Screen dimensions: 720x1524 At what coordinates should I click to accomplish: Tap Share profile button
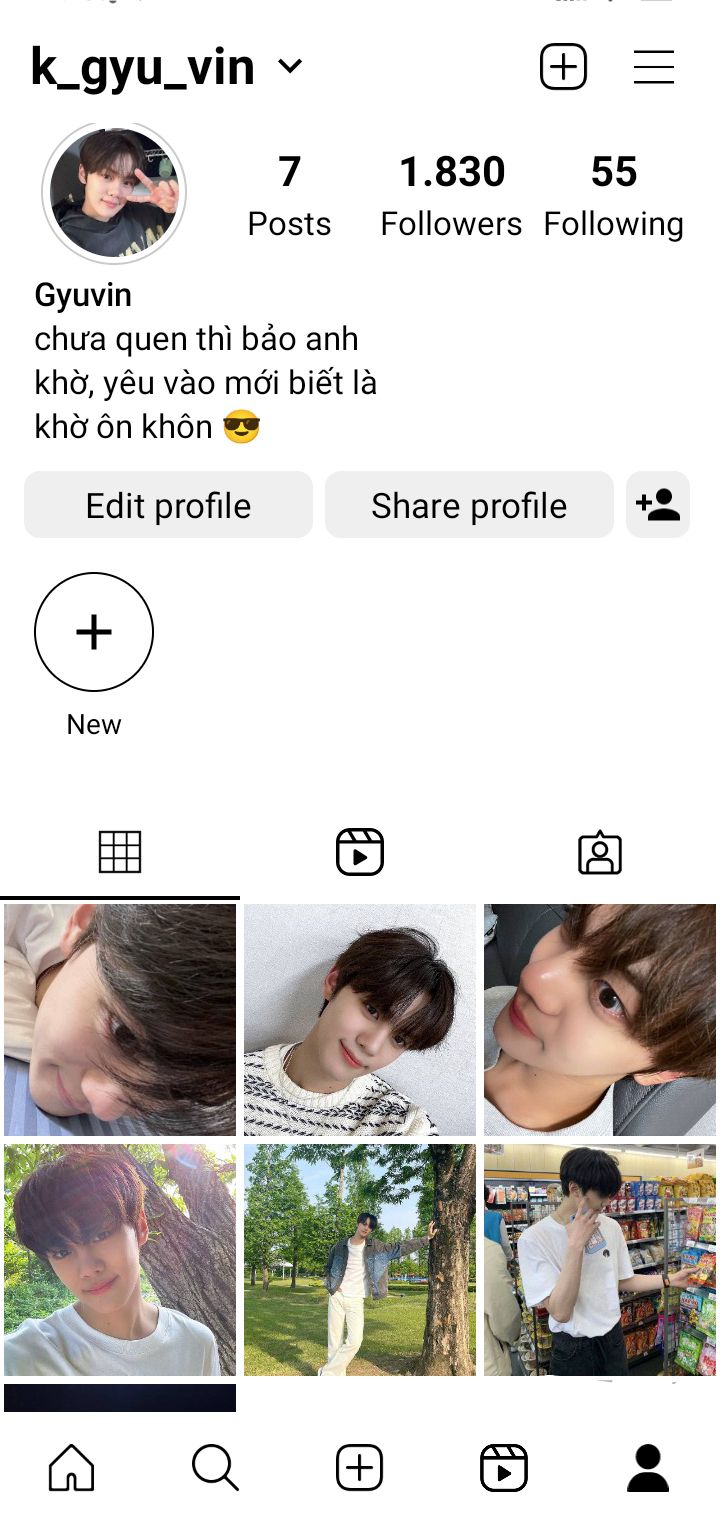[469, 505]
